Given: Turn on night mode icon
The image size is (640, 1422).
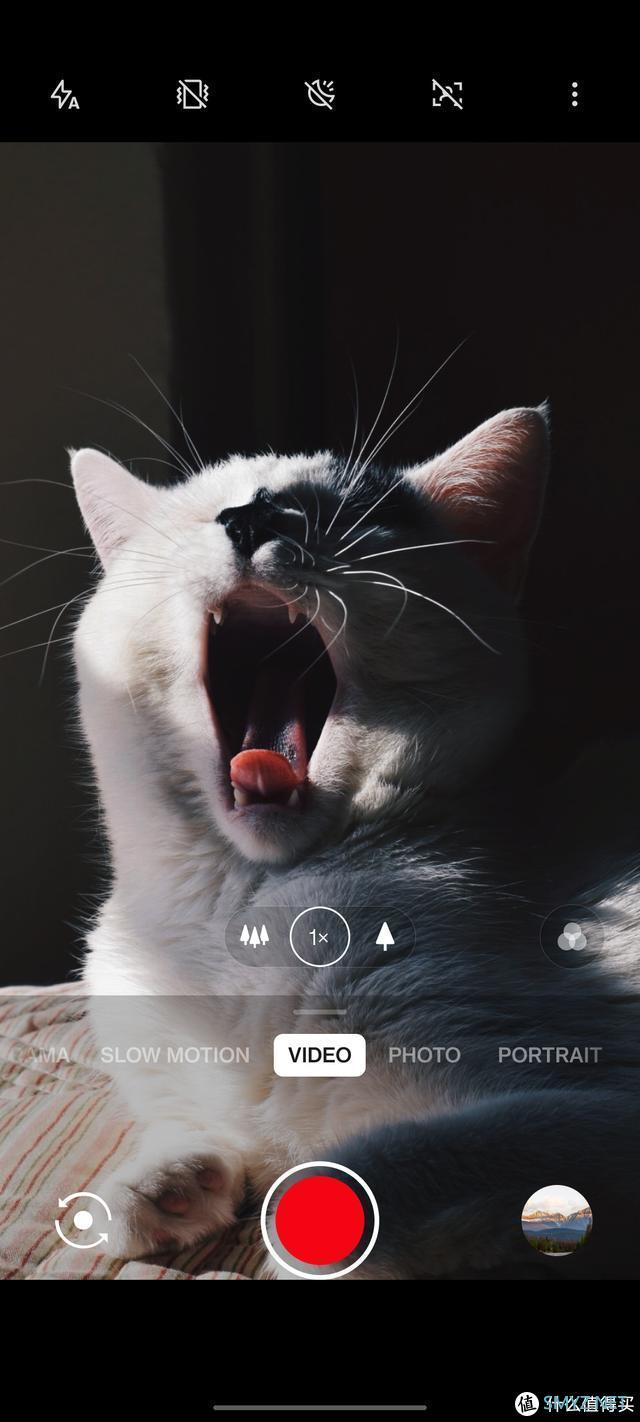Looking at the screenshot, I should click(319, 95).
